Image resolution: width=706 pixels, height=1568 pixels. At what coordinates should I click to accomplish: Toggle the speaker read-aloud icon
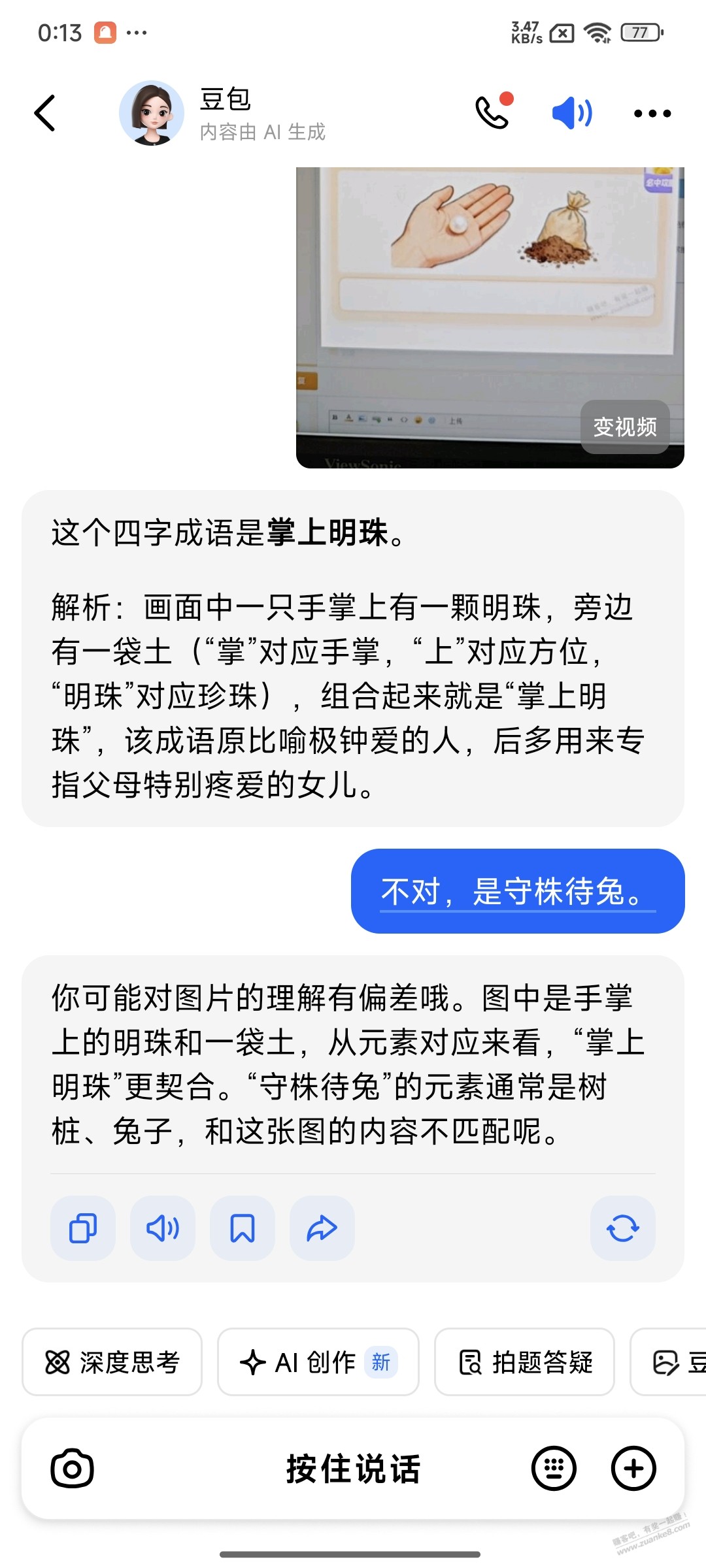pyautogui.click(x=572, y=113)
